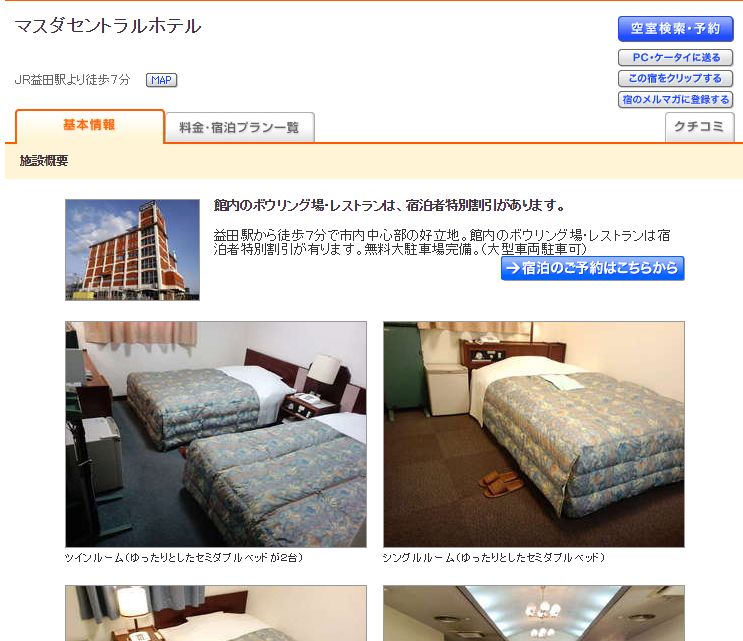Clip this hotel with この宿をクリップする
This screenshot has height=641, width=743.
pos(675,79)
